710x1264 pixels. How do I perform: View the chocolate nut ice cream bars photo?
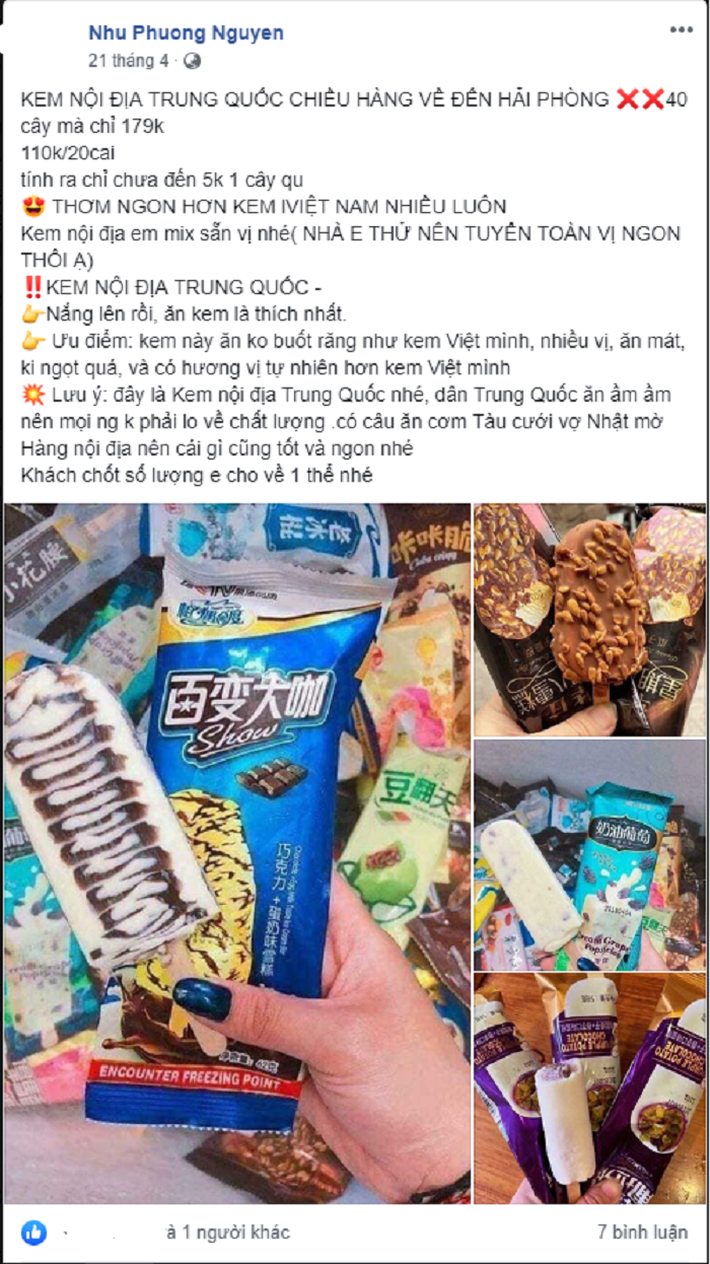pos(590,620)
